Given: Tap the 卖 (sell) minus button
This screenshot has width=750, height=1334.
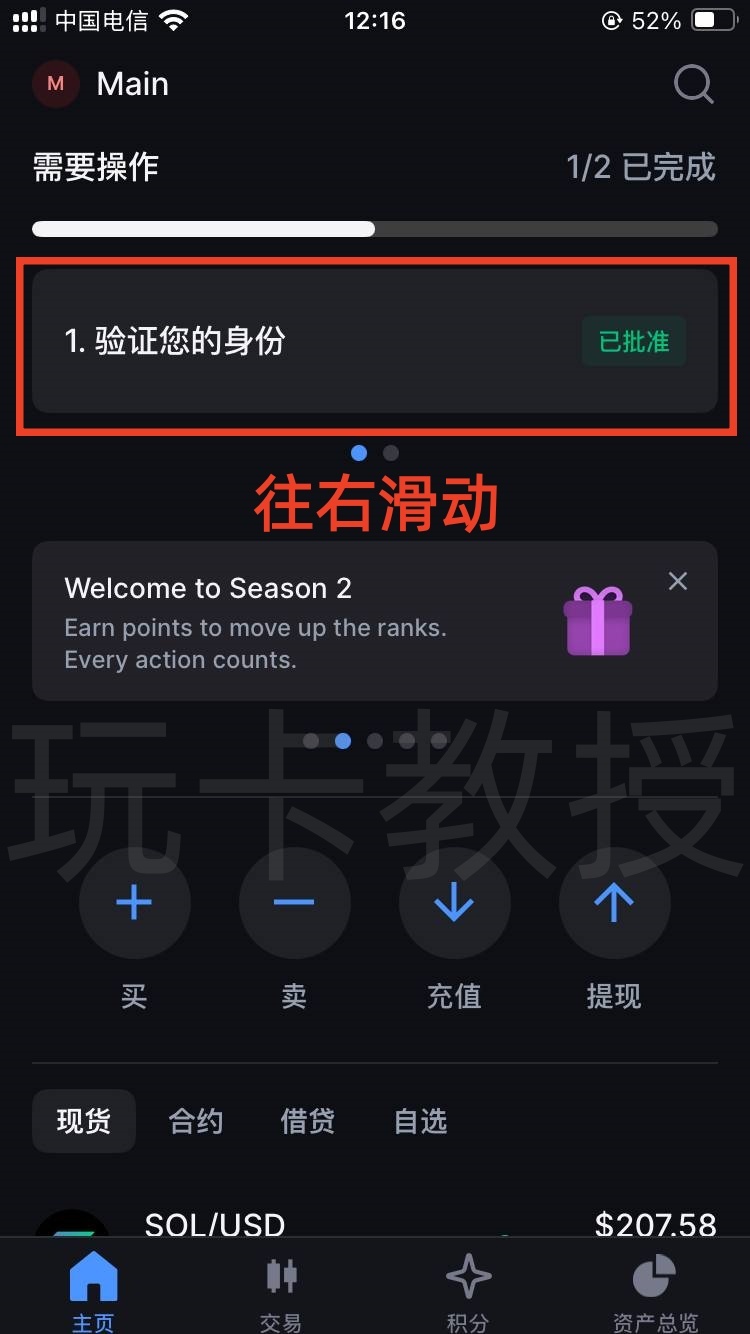Looking at the screenshot, I should (x=294, y=904).
